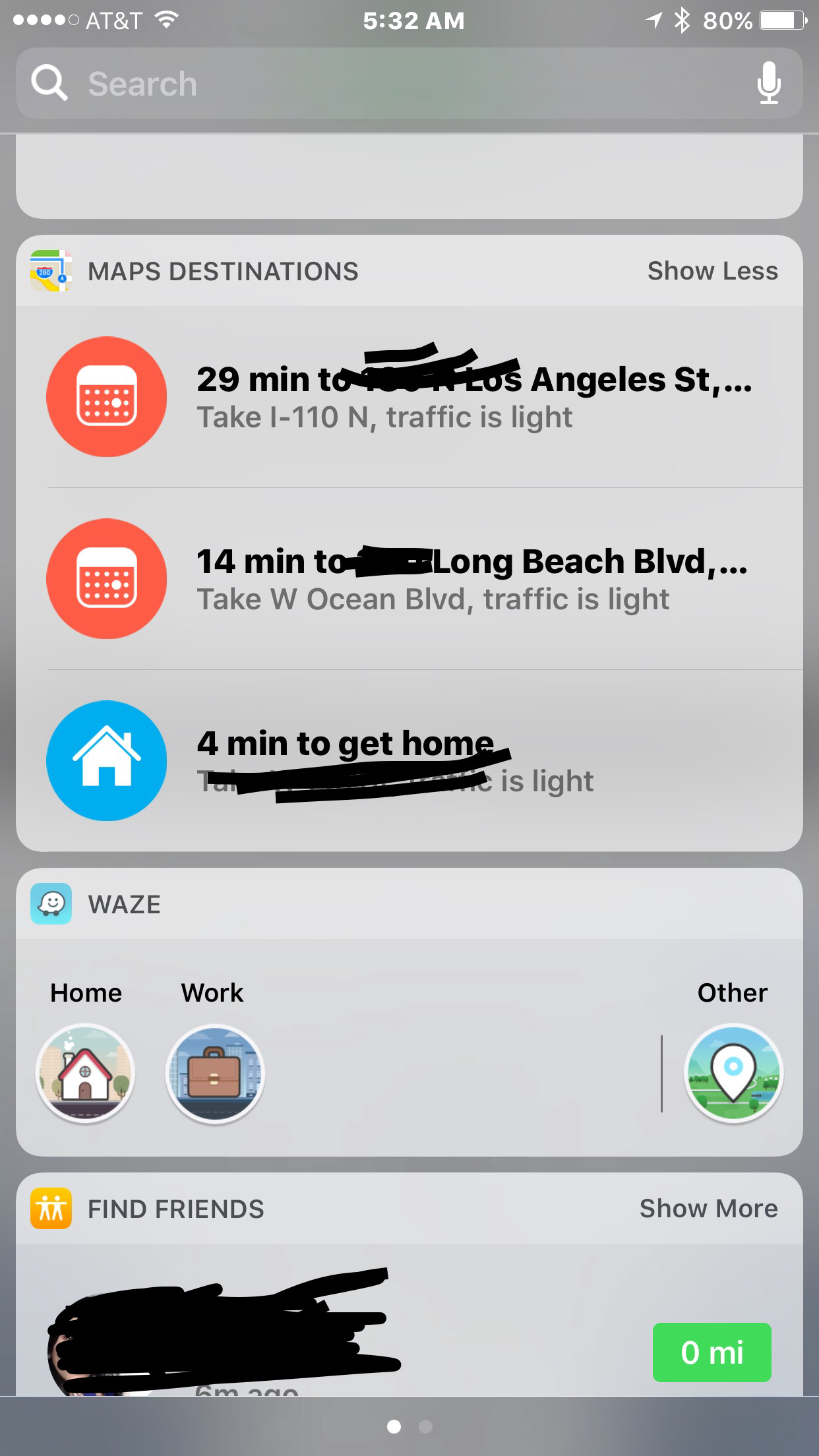Tap the Waze Work briefcase icon

click(215, 1073)
